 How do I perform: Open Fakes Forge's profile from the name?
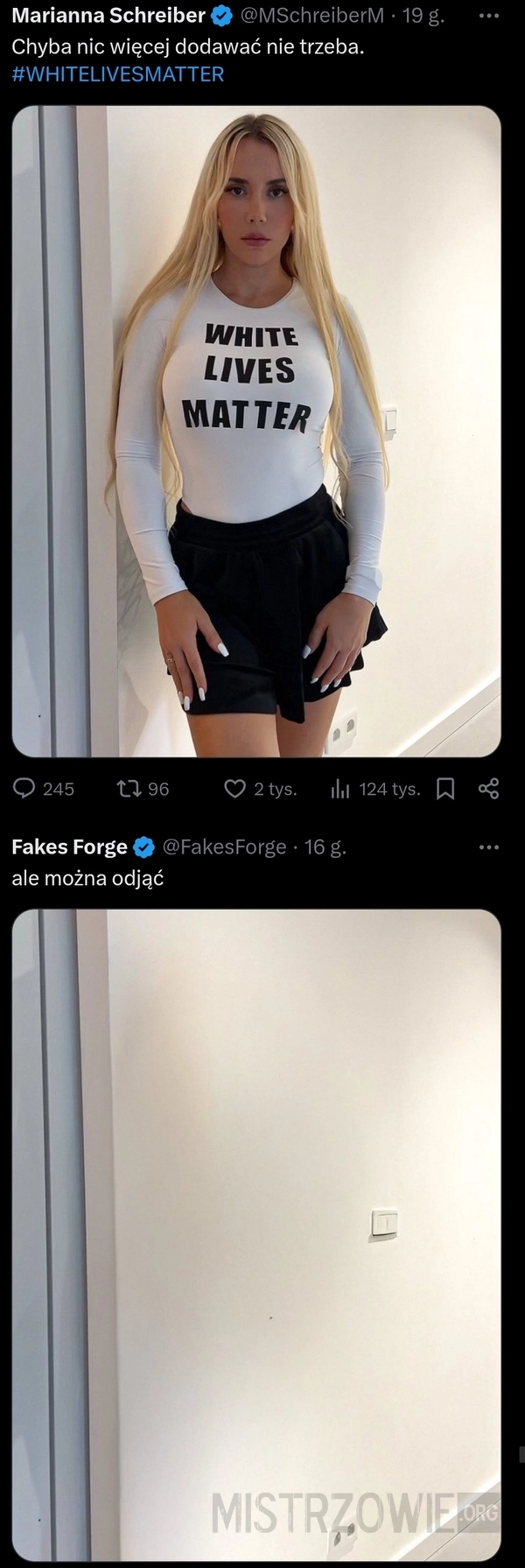[70, 847]
